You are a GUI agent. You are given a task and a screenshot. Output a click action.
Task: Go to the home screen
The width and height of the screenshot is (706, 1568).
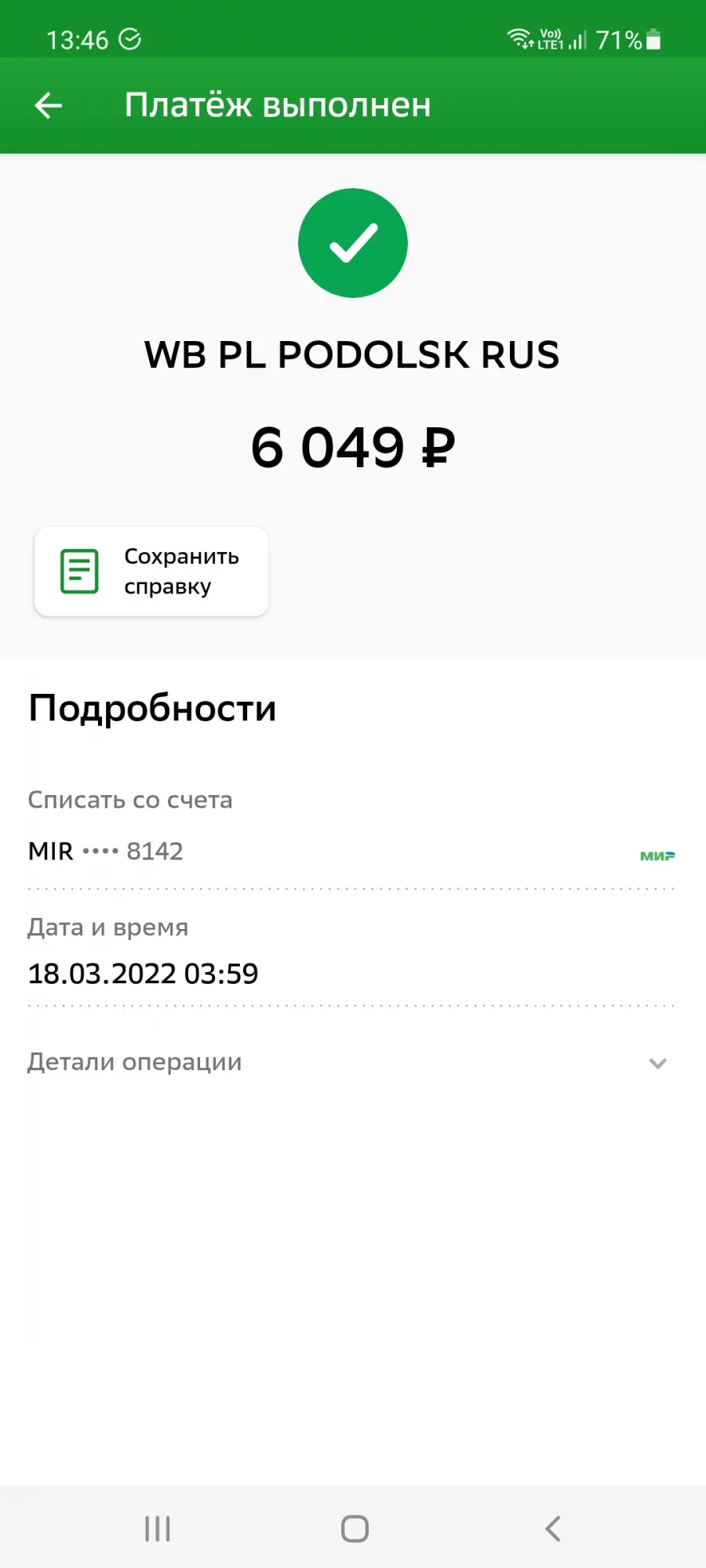[x=355, y=1529]
